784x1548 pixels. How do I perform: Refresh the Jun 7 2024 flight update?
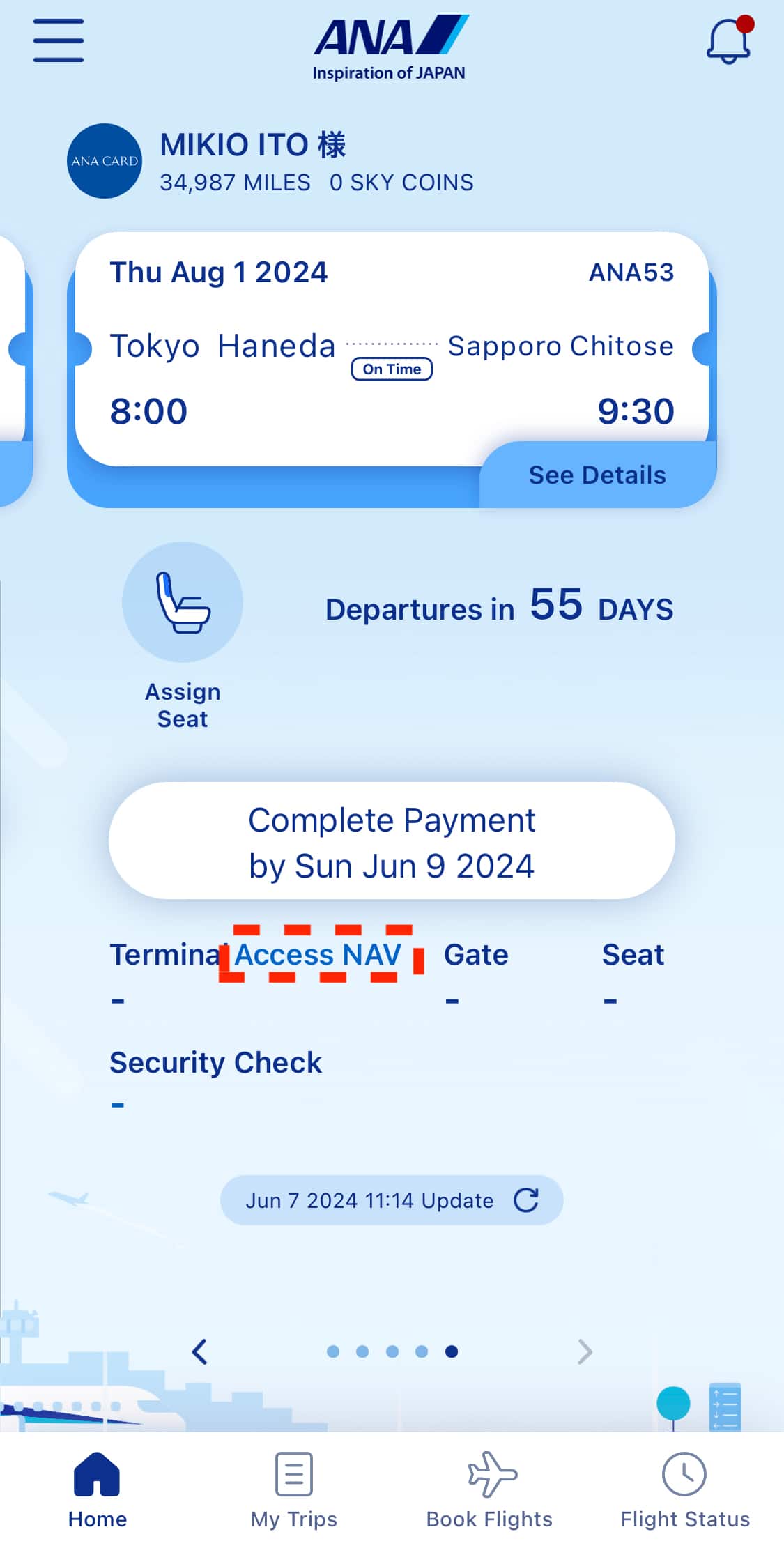[x=525, y=1200]
